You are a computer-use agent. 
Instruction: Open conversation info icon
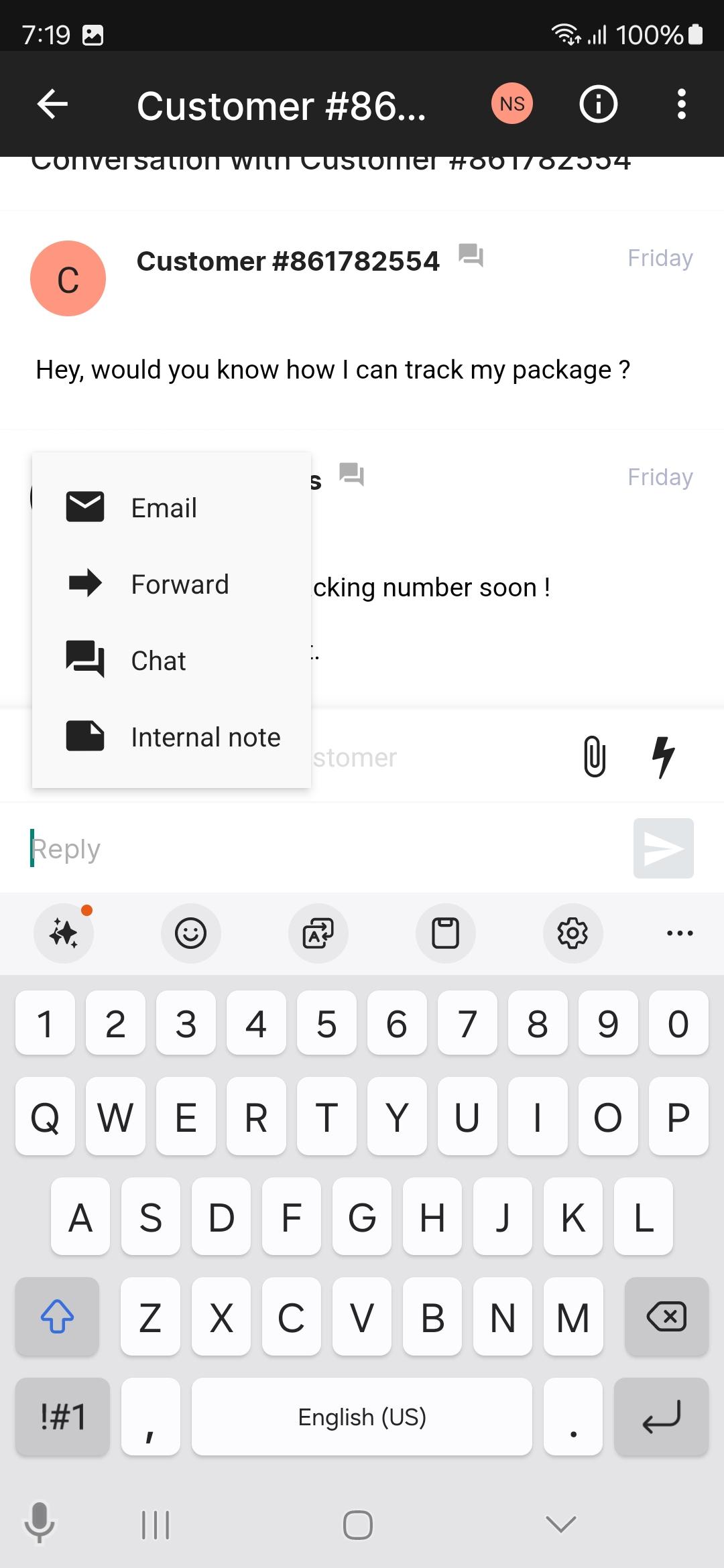click(x=598, y=104)
